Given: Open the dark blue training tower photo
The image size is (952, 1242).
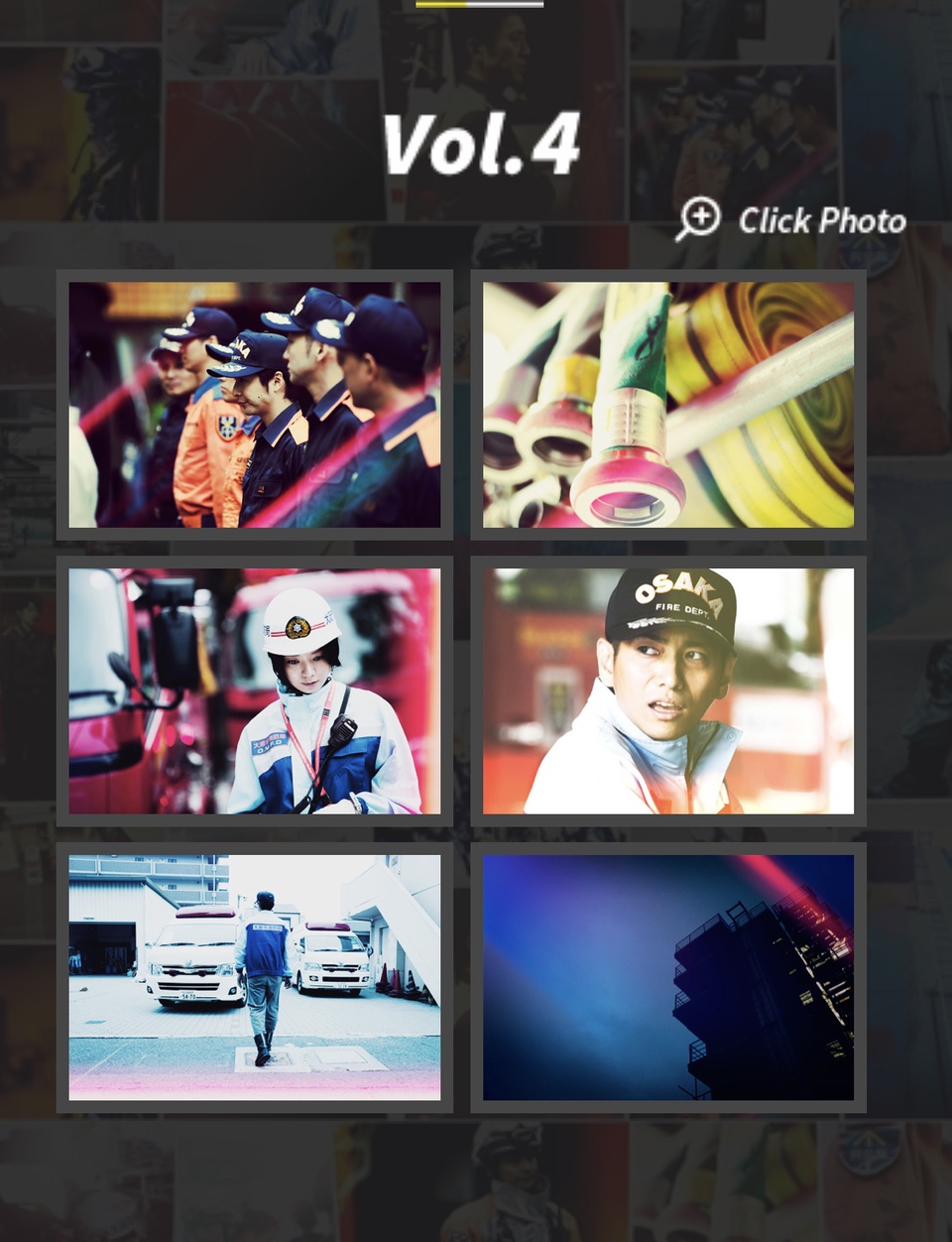Looking at the screenshot, I should coord(667,977).
